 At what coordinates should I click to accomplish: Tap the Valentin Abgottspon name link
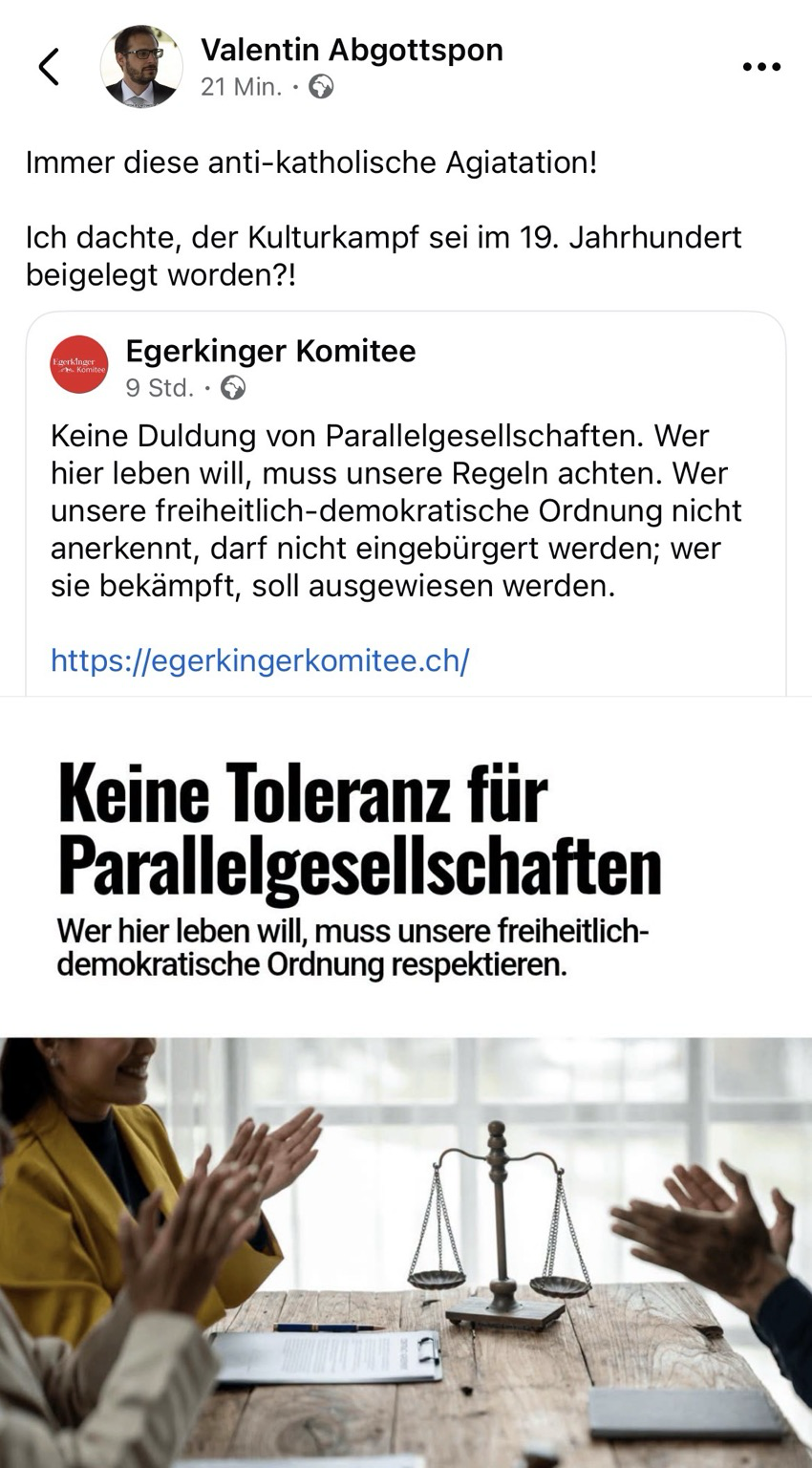352,50
